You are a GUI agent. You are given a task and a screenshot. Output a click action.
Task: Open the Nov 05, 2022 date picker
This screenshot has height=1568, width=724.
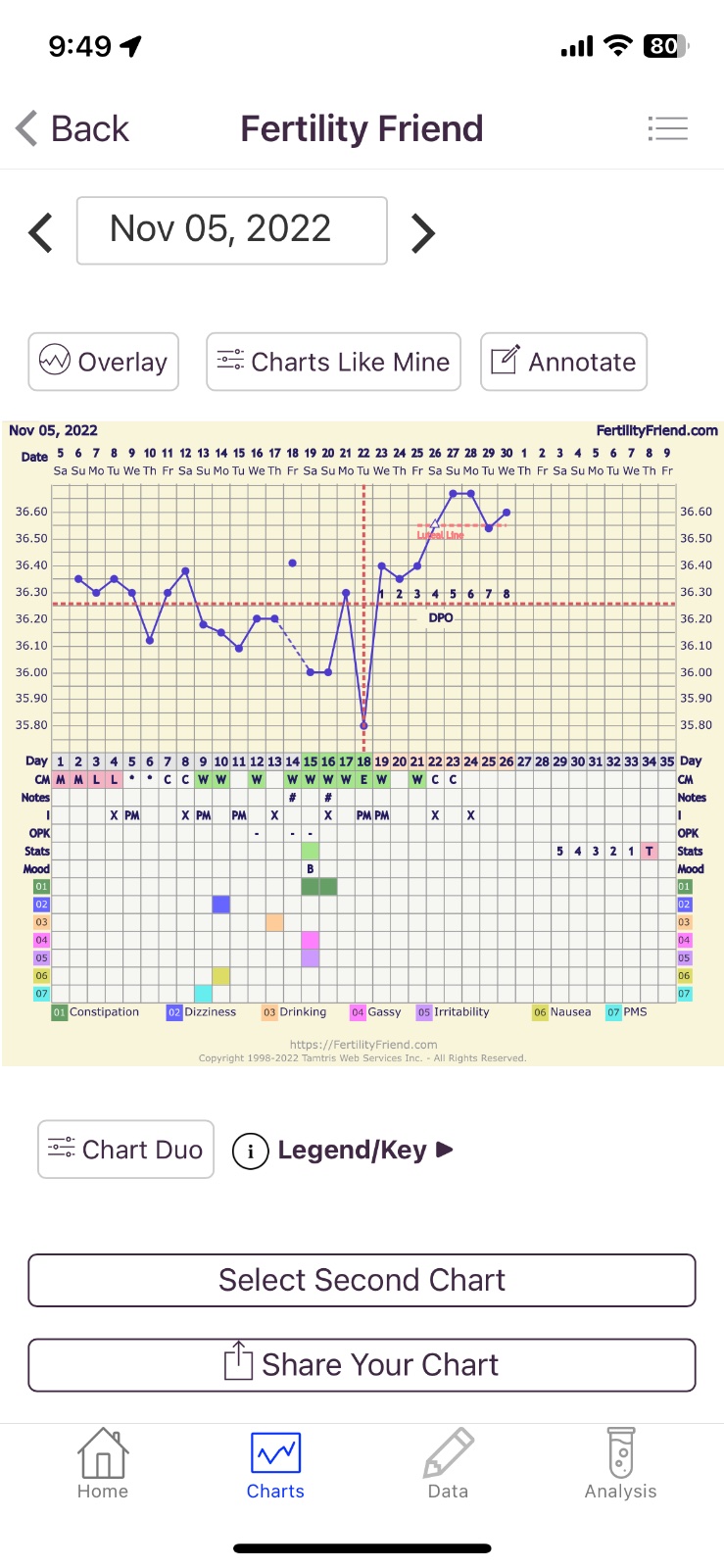pos(232,230)
